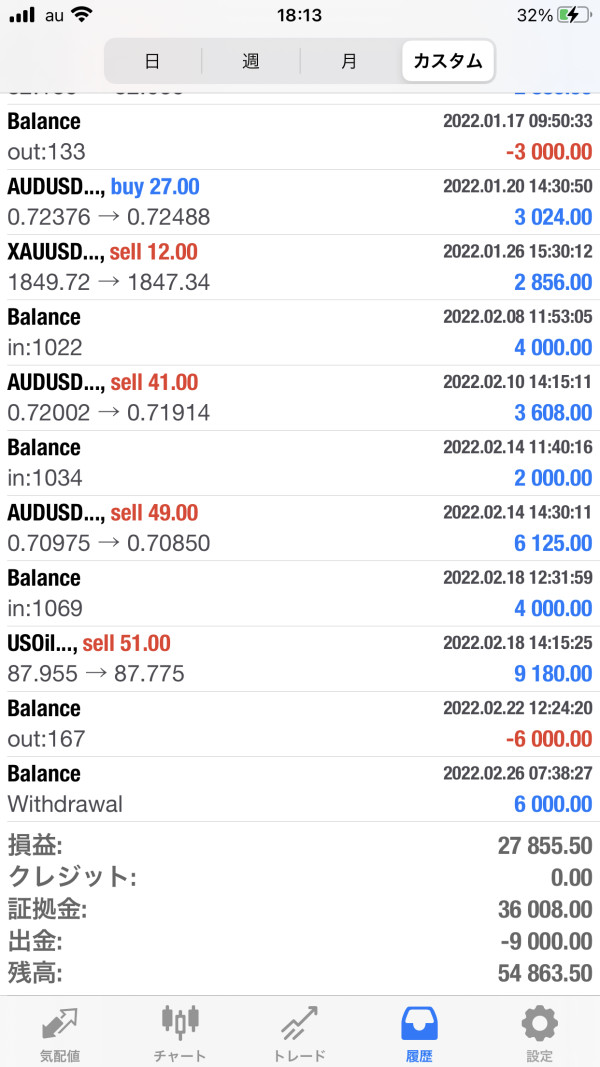Tap the 履歴 history tab

(420, 1033)
